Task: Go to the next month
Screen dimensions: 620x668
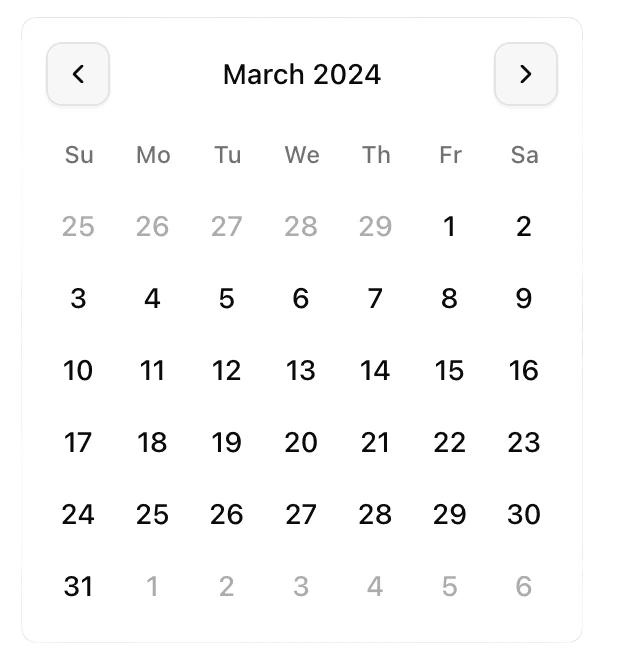Action: point(526,74)
